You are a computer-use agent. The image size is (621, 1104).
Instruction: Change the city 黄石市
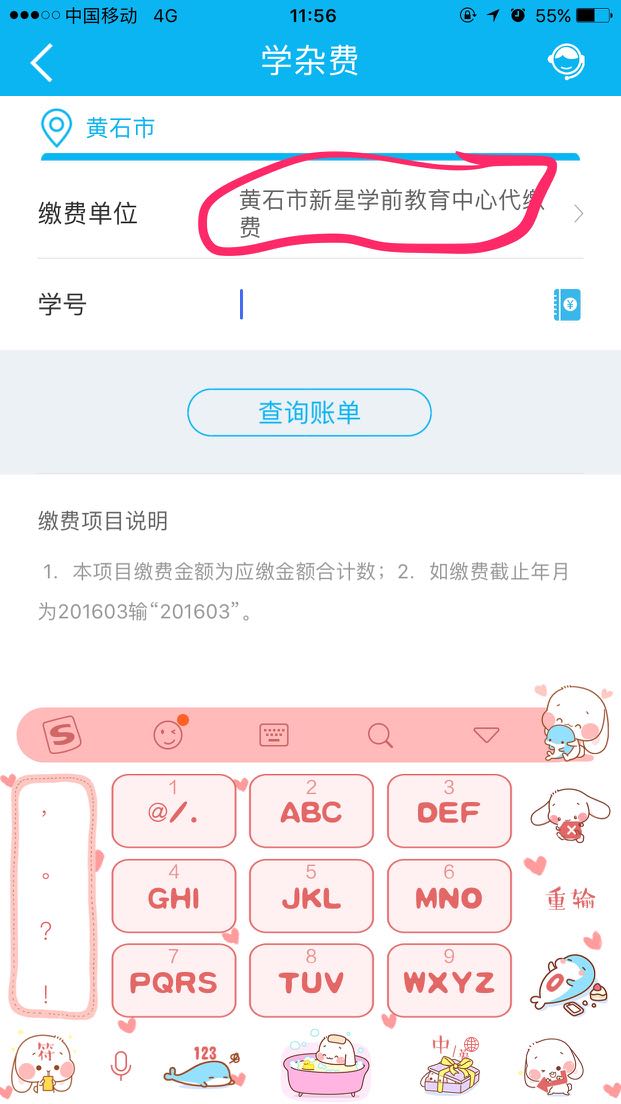click(x=99, y=128)
